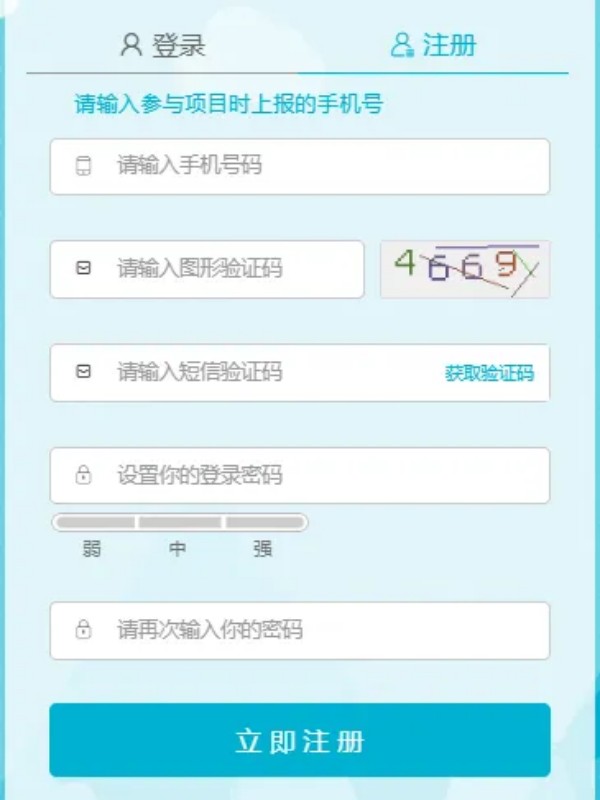Screen dimensions: 600x800
Task: Focus the confirm password field
Action: point(300,630)
